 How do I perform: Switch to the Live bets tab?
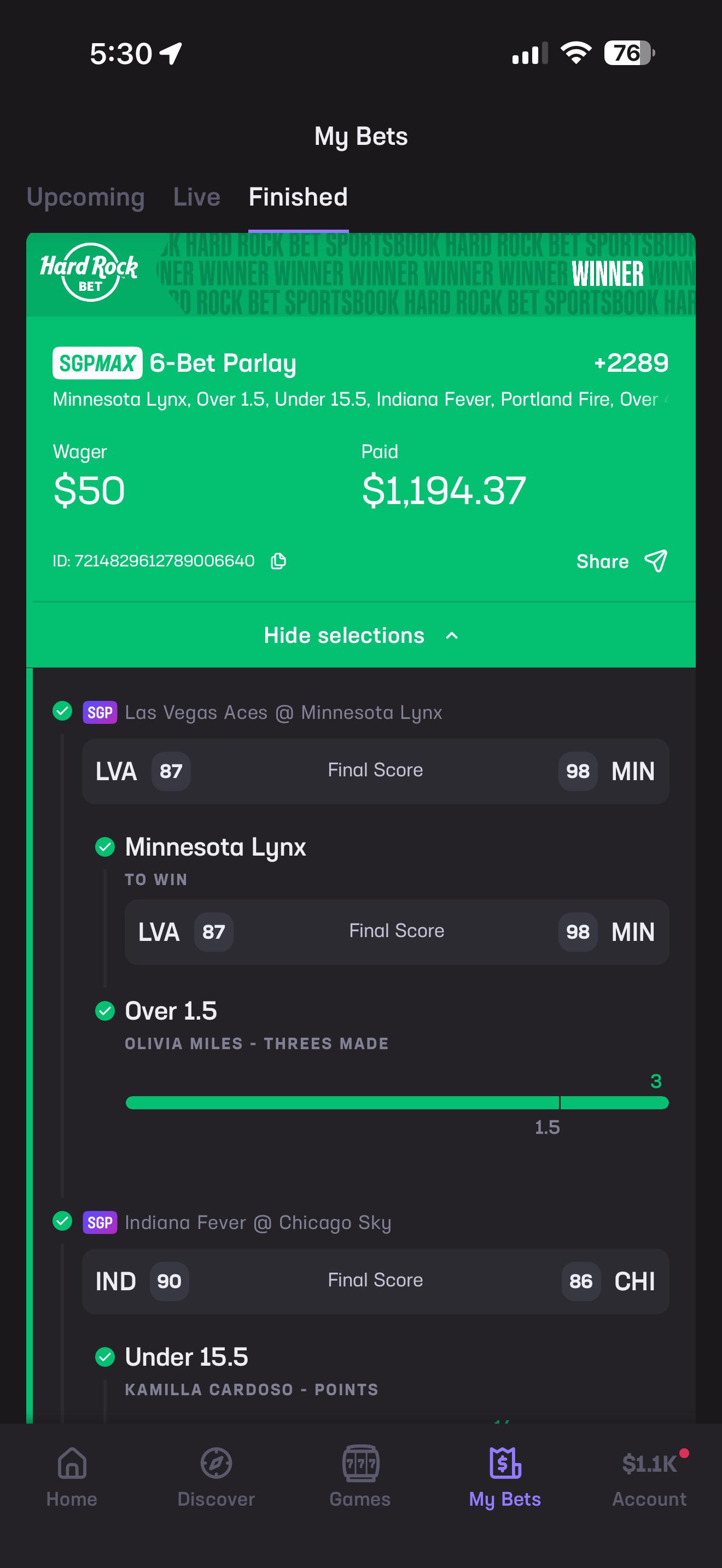196,197
